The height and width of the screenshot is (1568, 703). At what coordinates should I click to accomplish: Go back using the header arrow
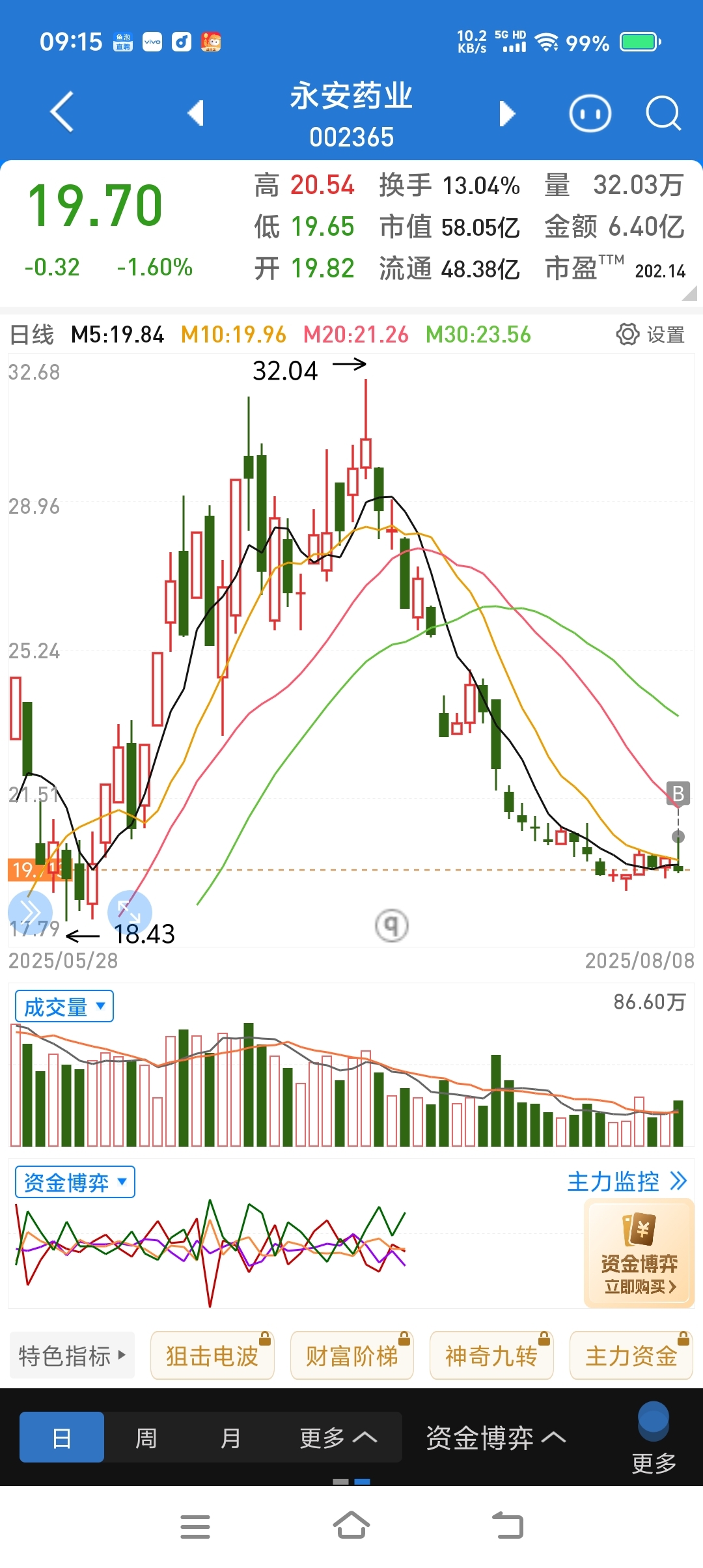coord(62,112)
